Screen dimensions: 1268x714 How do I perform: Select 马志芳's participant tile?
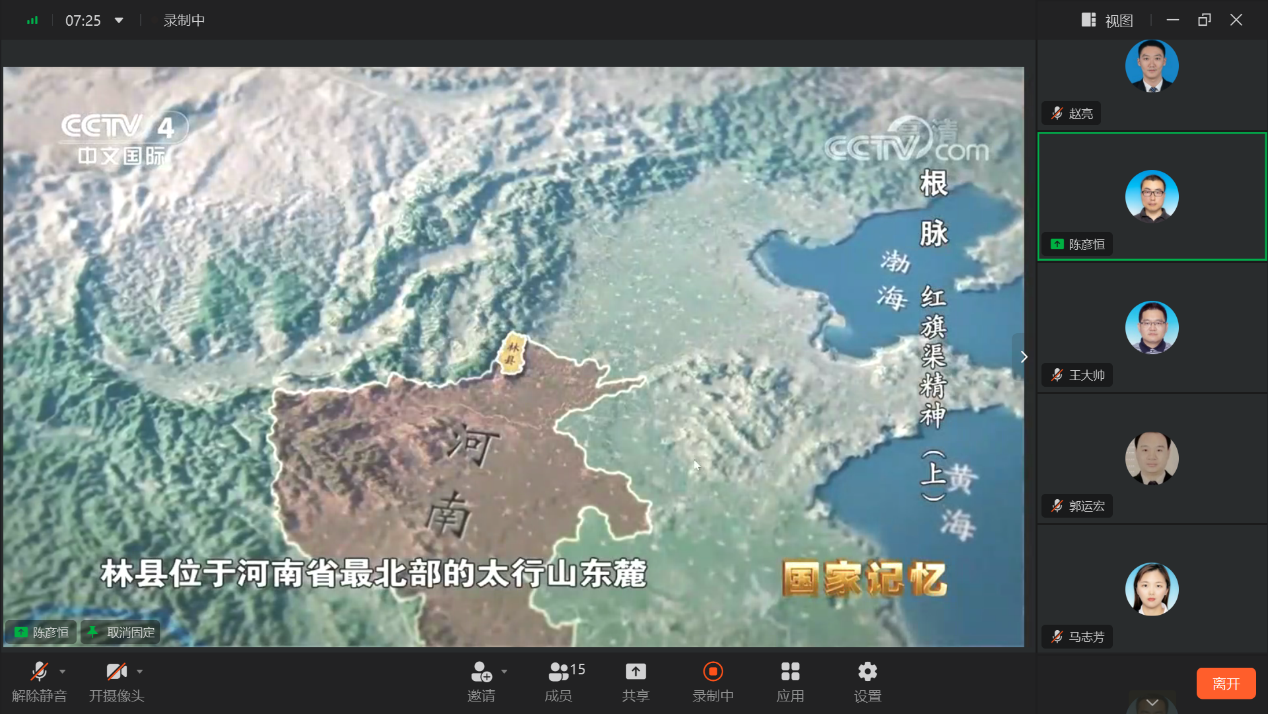[x=1151, y=590]
